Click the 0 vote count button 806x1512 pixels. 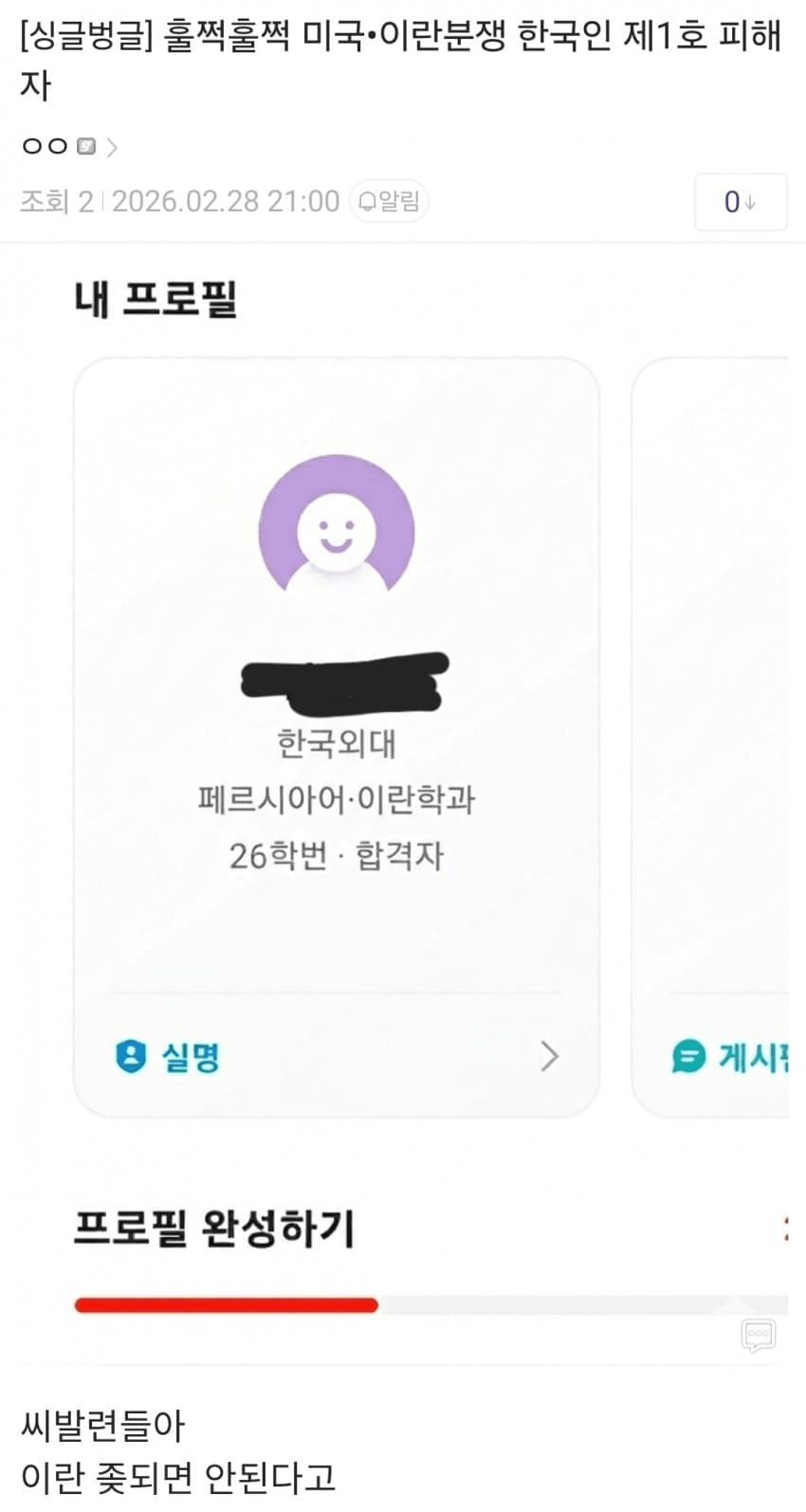click(741, 201)
